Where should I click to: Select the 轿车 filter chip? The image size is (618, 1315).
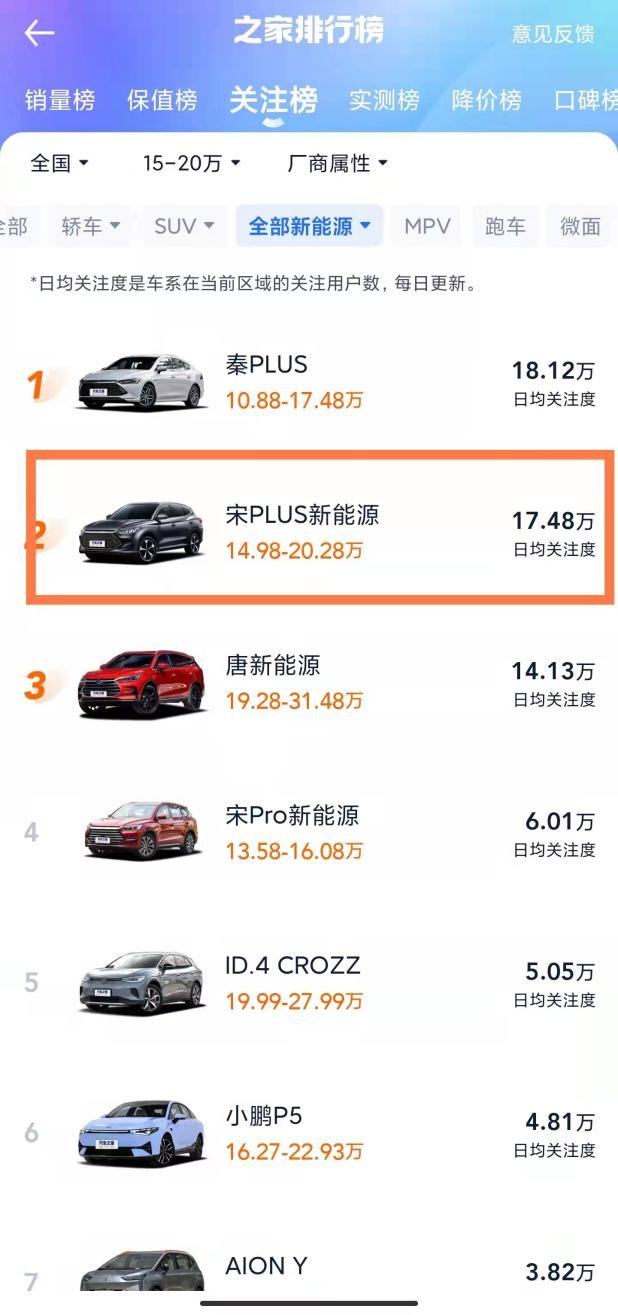pos(91,227)
